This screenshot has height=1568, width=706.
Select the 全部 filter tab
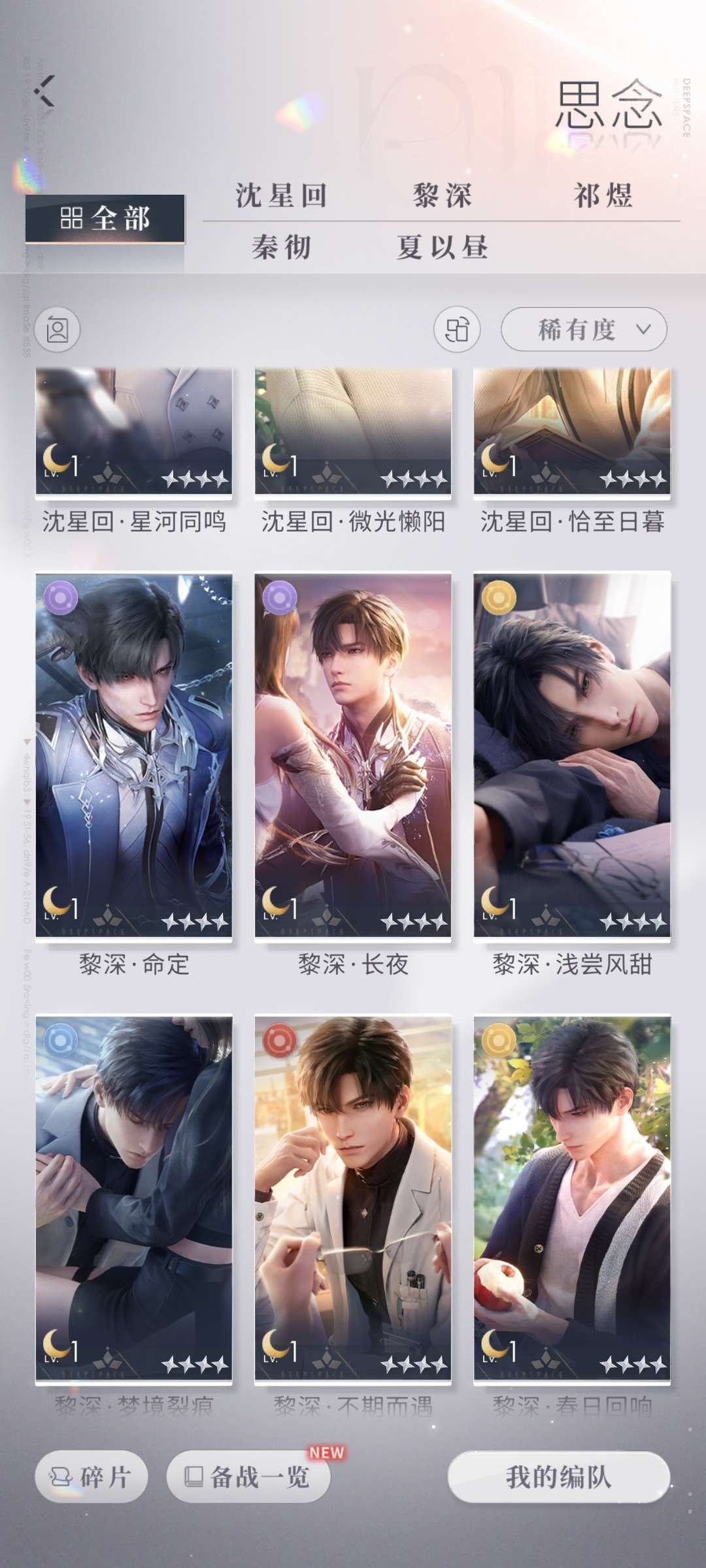click(x=105, y=219)
